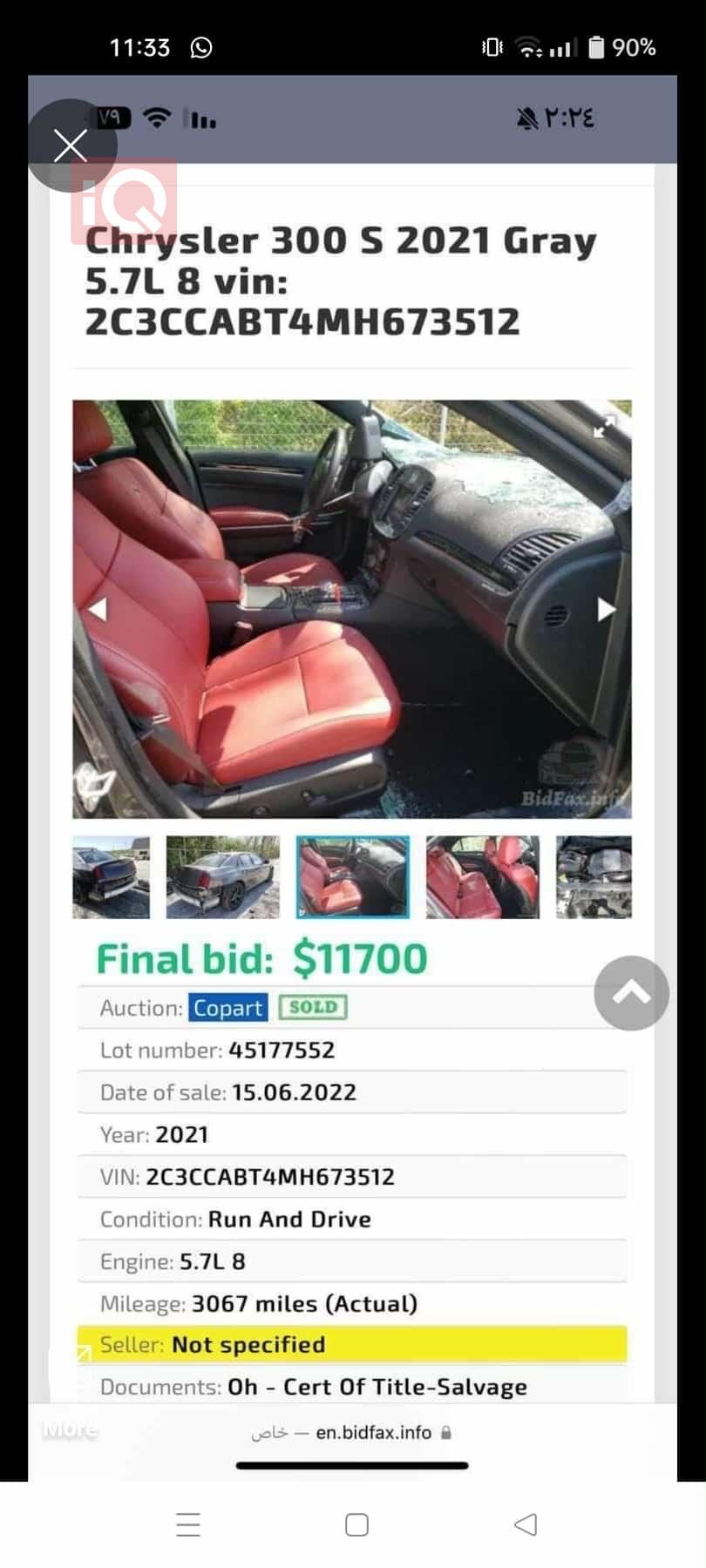This screenshot has height=1568, width=706.
Task: Open the Copart auction link
Action: pos(227,1008)
